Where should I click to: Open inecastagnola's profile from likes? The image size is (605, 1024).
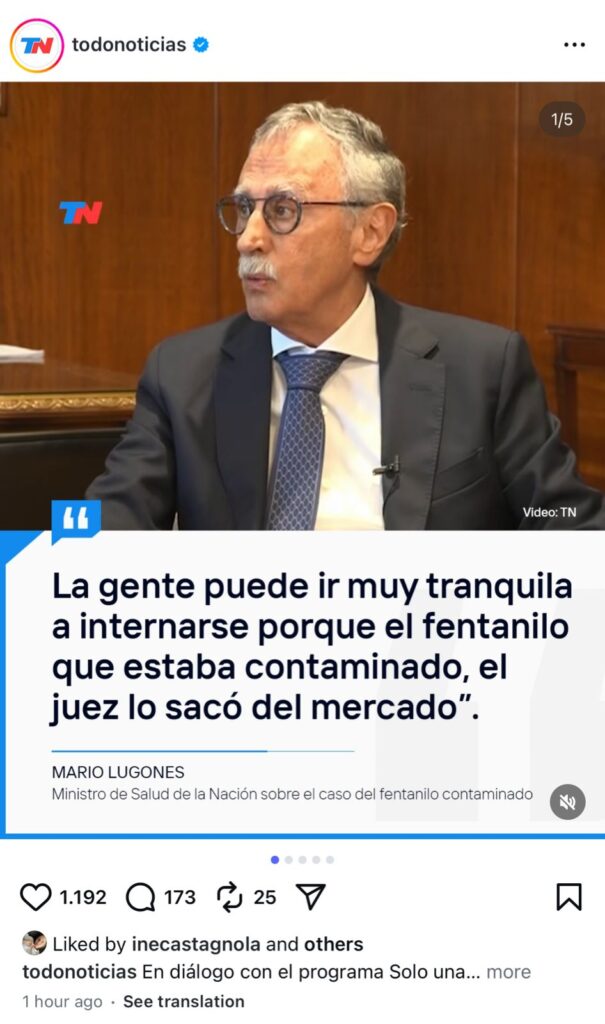195,944
